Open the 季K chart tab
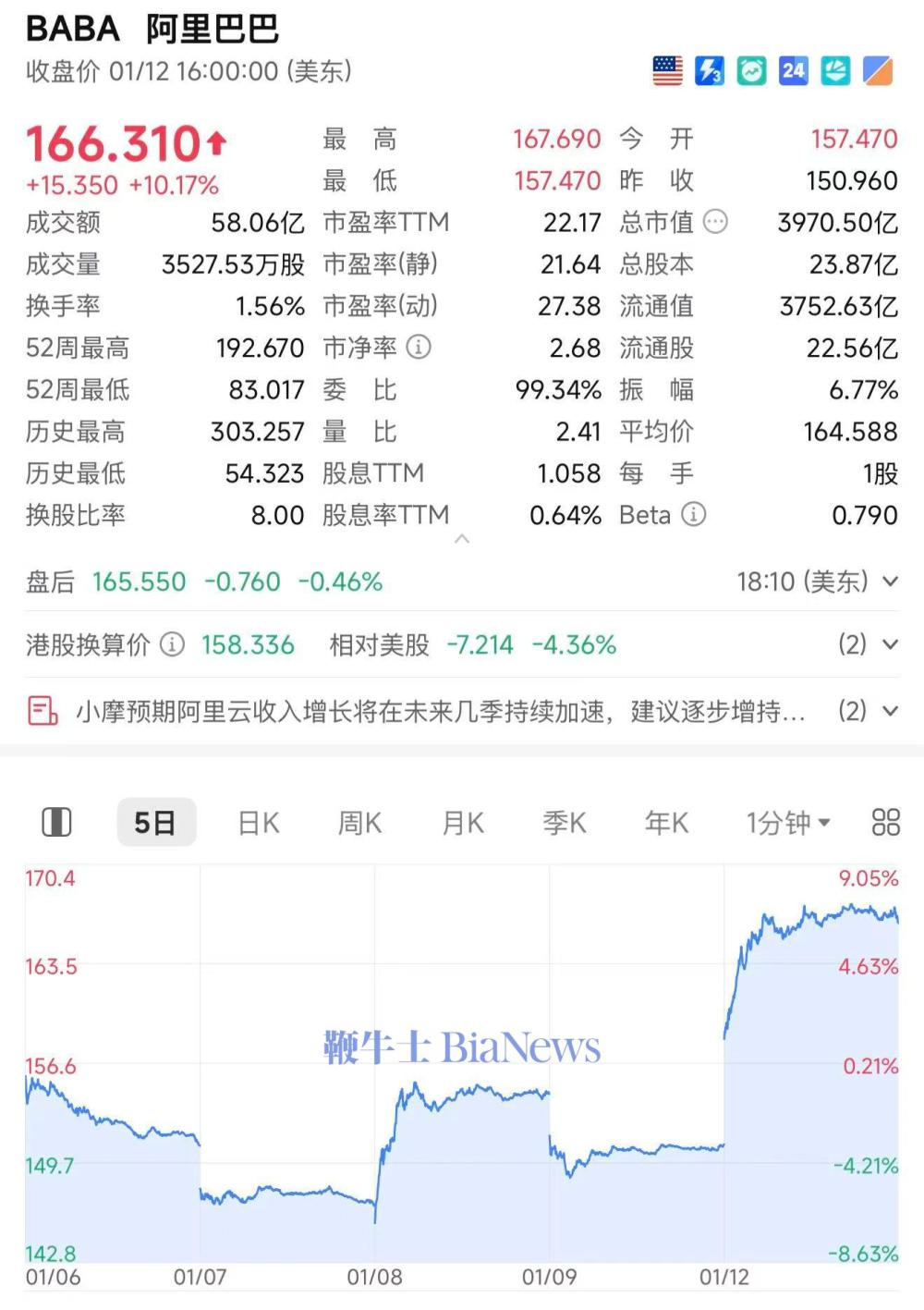The image size is (924, 1310). (565, 822)
